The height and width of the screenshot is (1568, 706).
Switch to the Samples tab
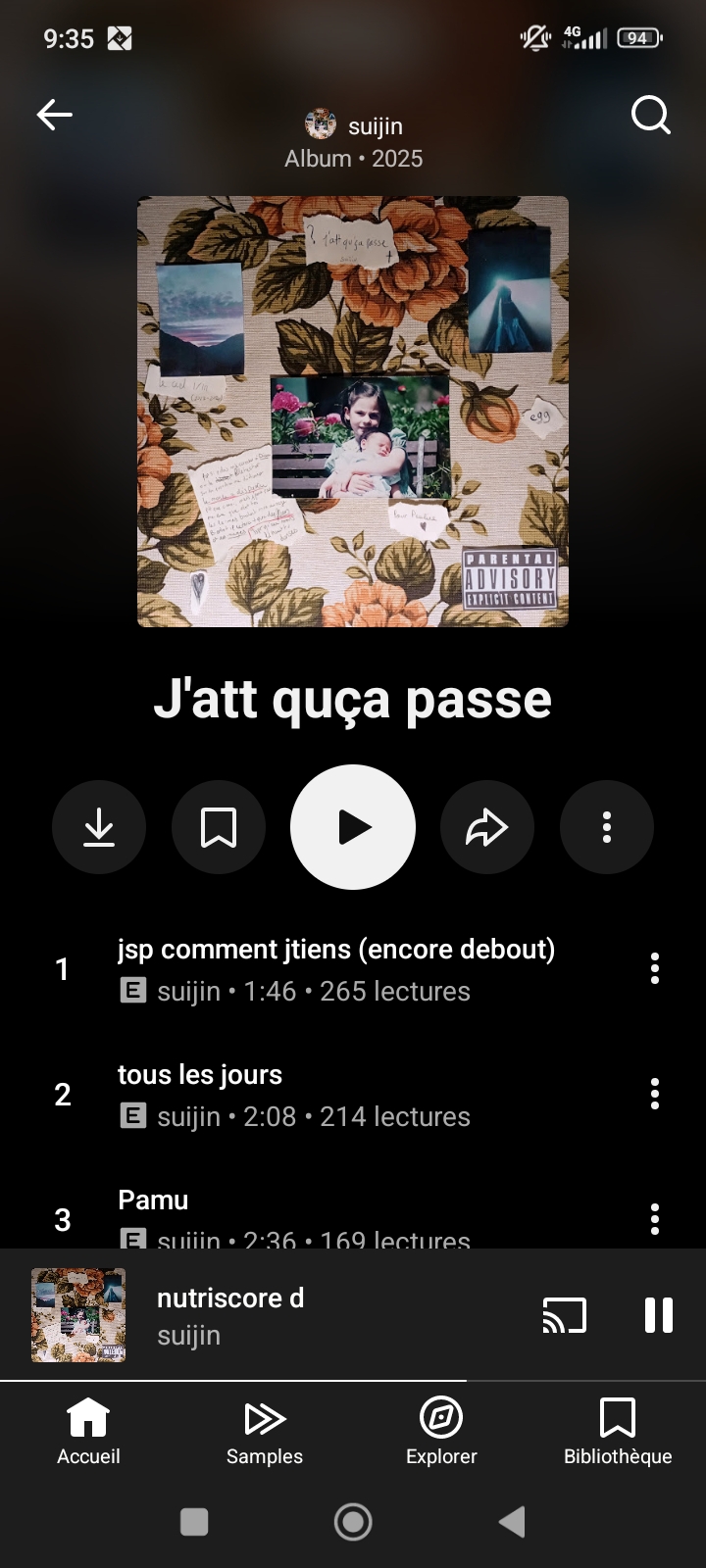265,1433
